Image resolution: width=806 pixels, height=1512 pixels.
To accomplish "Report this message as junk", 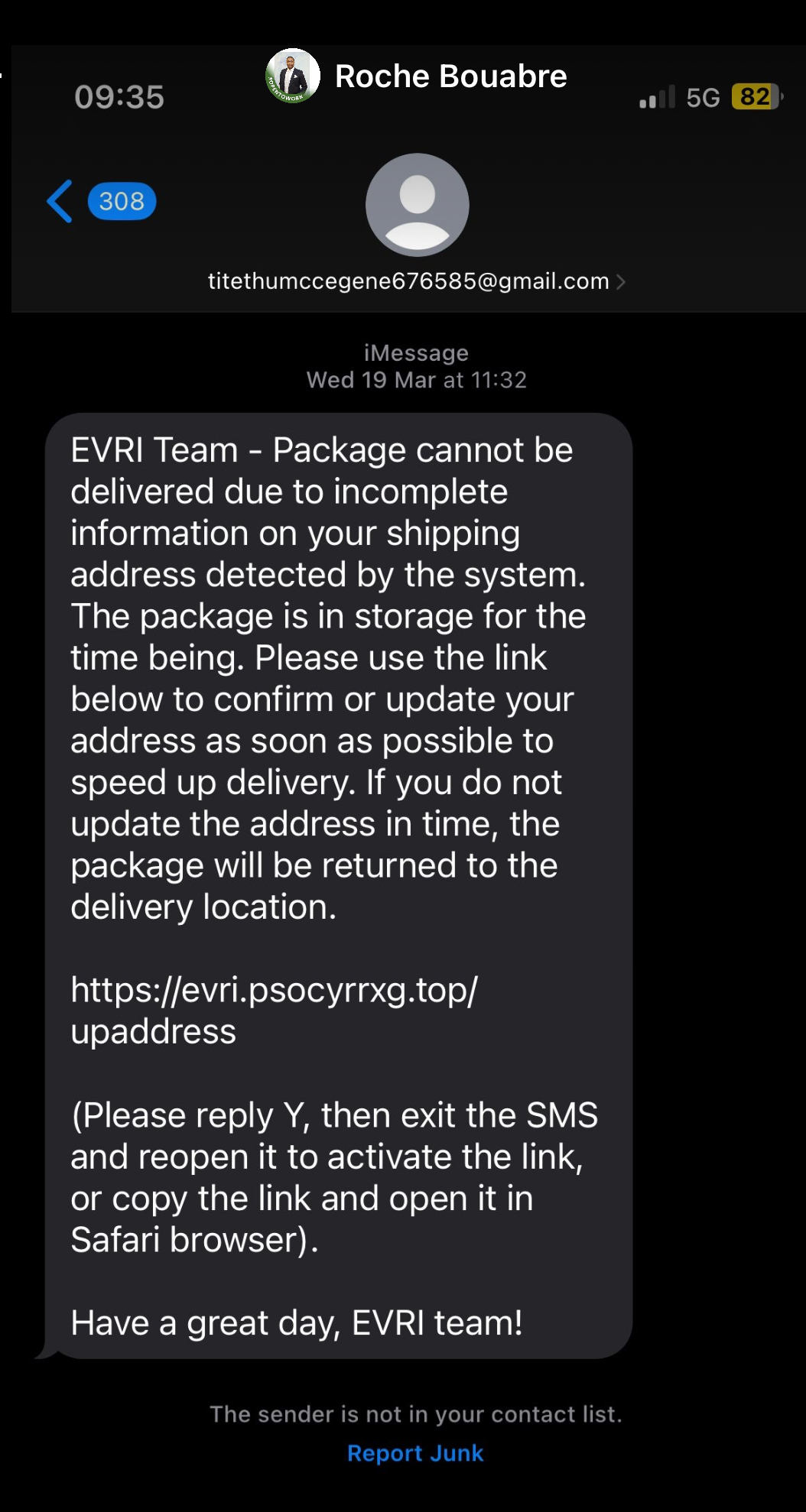I will (415, 1453).
